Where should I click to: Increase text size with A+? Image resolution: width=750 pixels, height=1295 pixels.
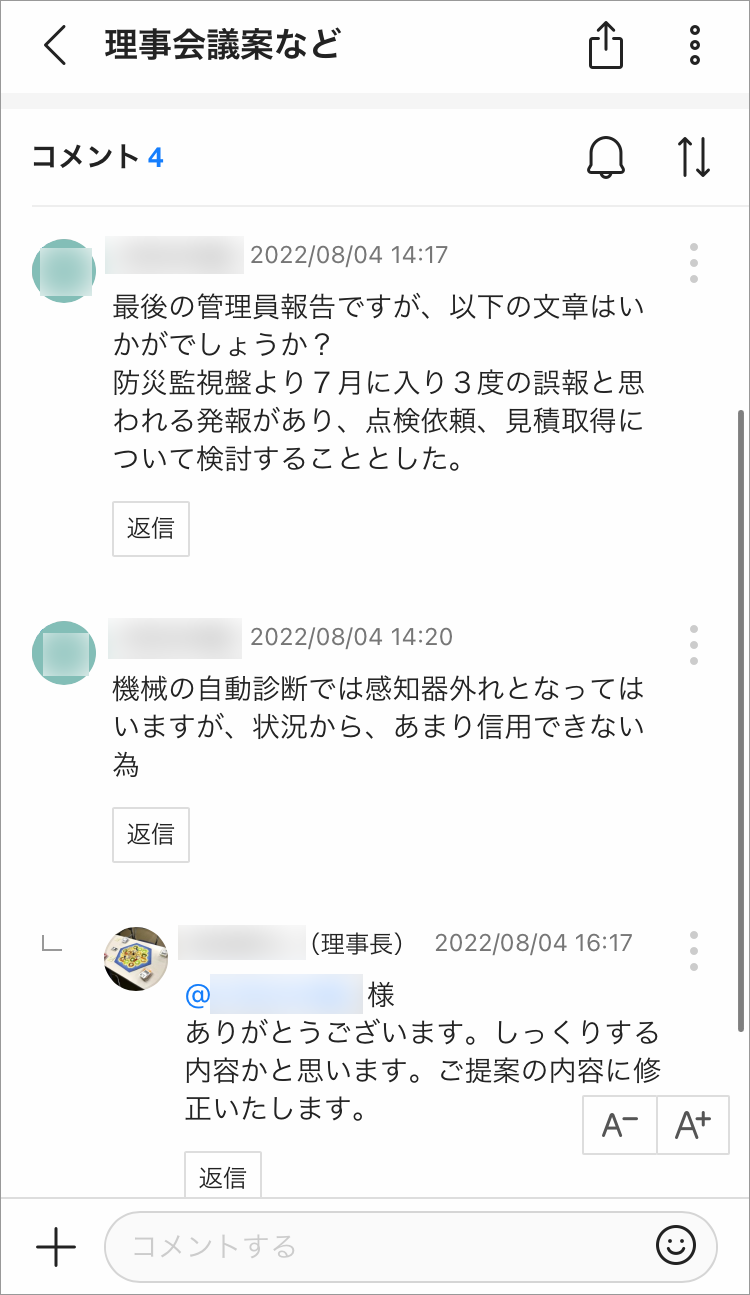tap(693, 1125)
